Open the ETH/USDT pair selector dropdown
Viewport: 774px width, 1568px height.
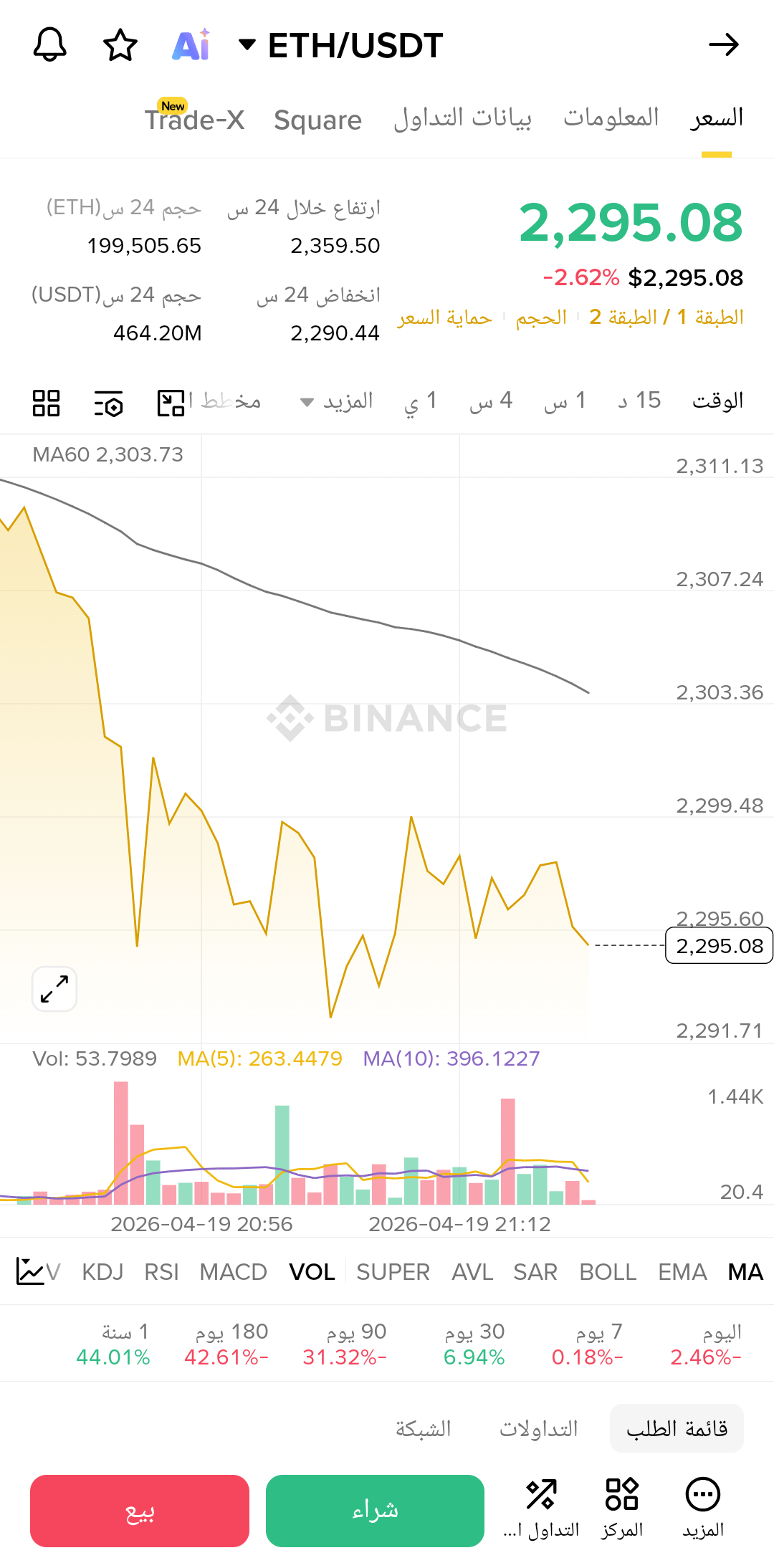341,45
